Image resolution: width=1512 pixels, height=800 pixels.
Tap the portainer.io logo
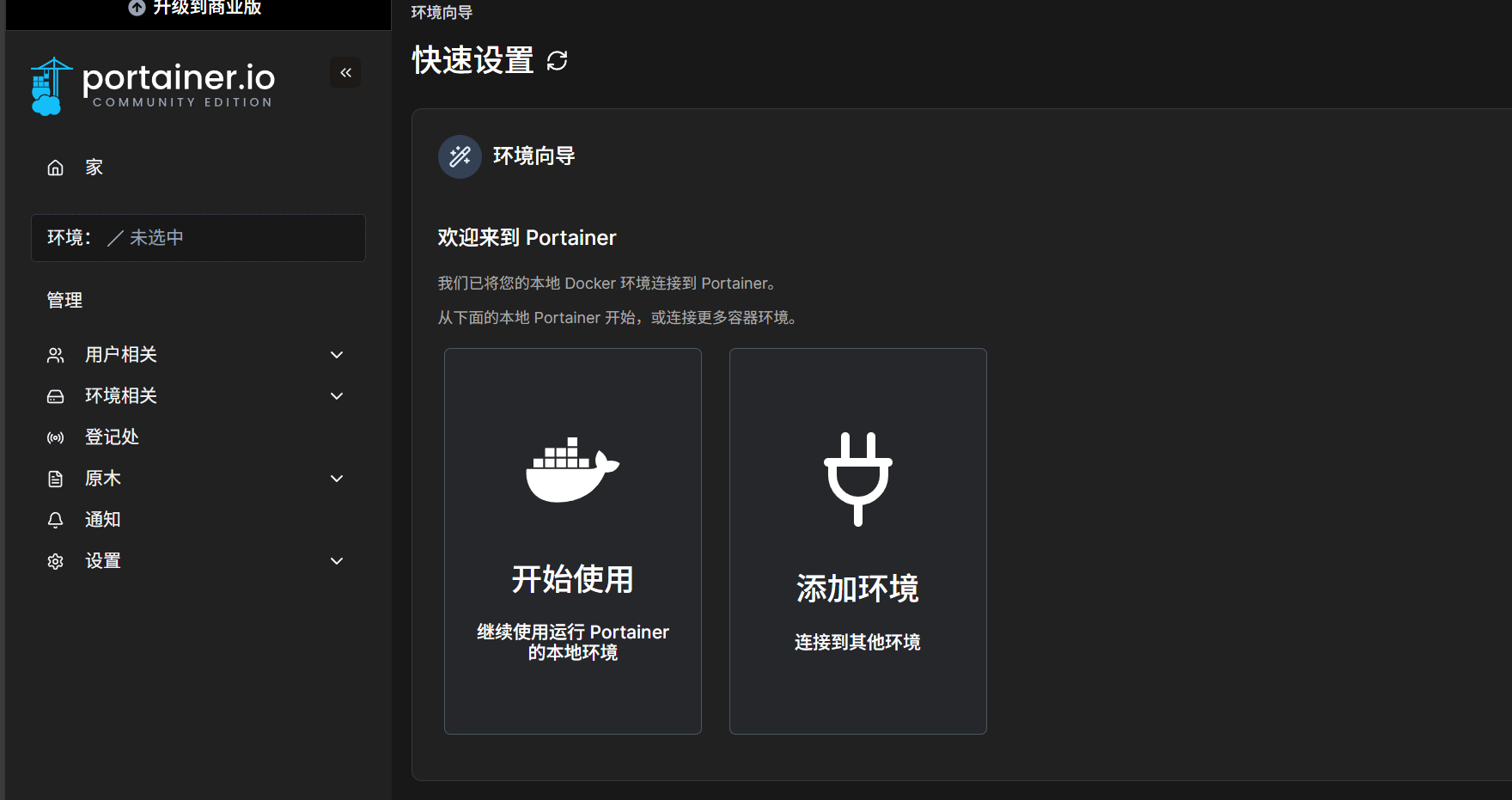click(153, 85)
